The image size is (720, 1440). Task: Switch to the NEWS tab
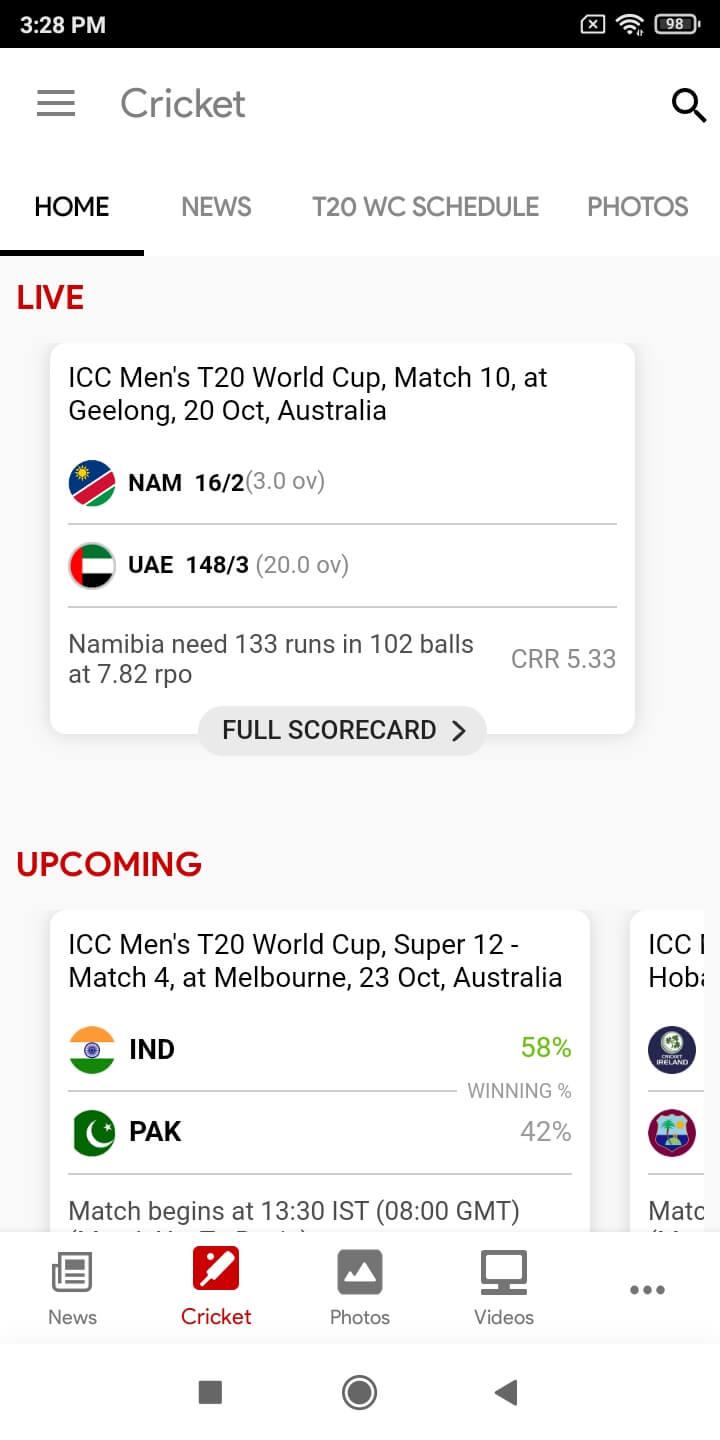click(x=215, y=207)
